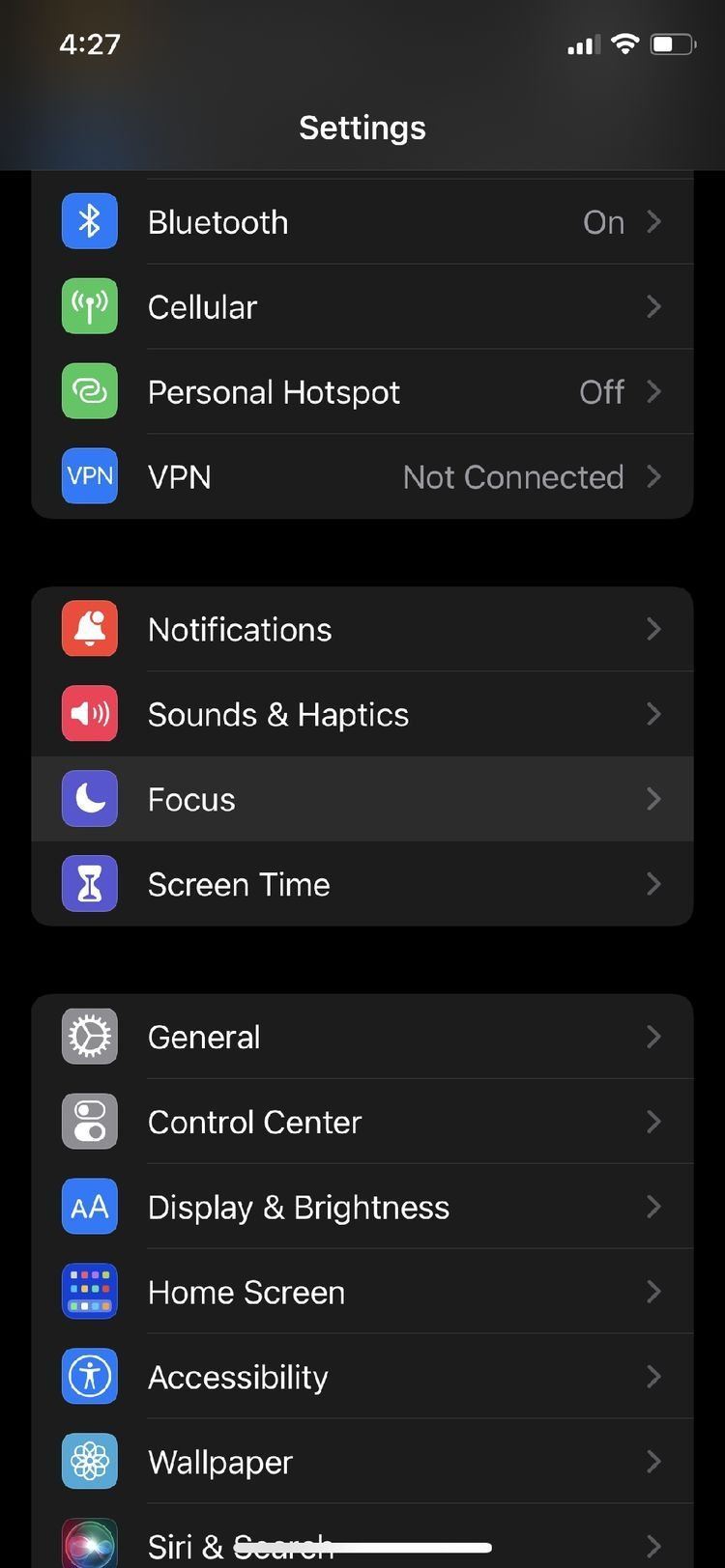Select the Home Screen row
725x1568 pixels.
tap(362, 1293)
